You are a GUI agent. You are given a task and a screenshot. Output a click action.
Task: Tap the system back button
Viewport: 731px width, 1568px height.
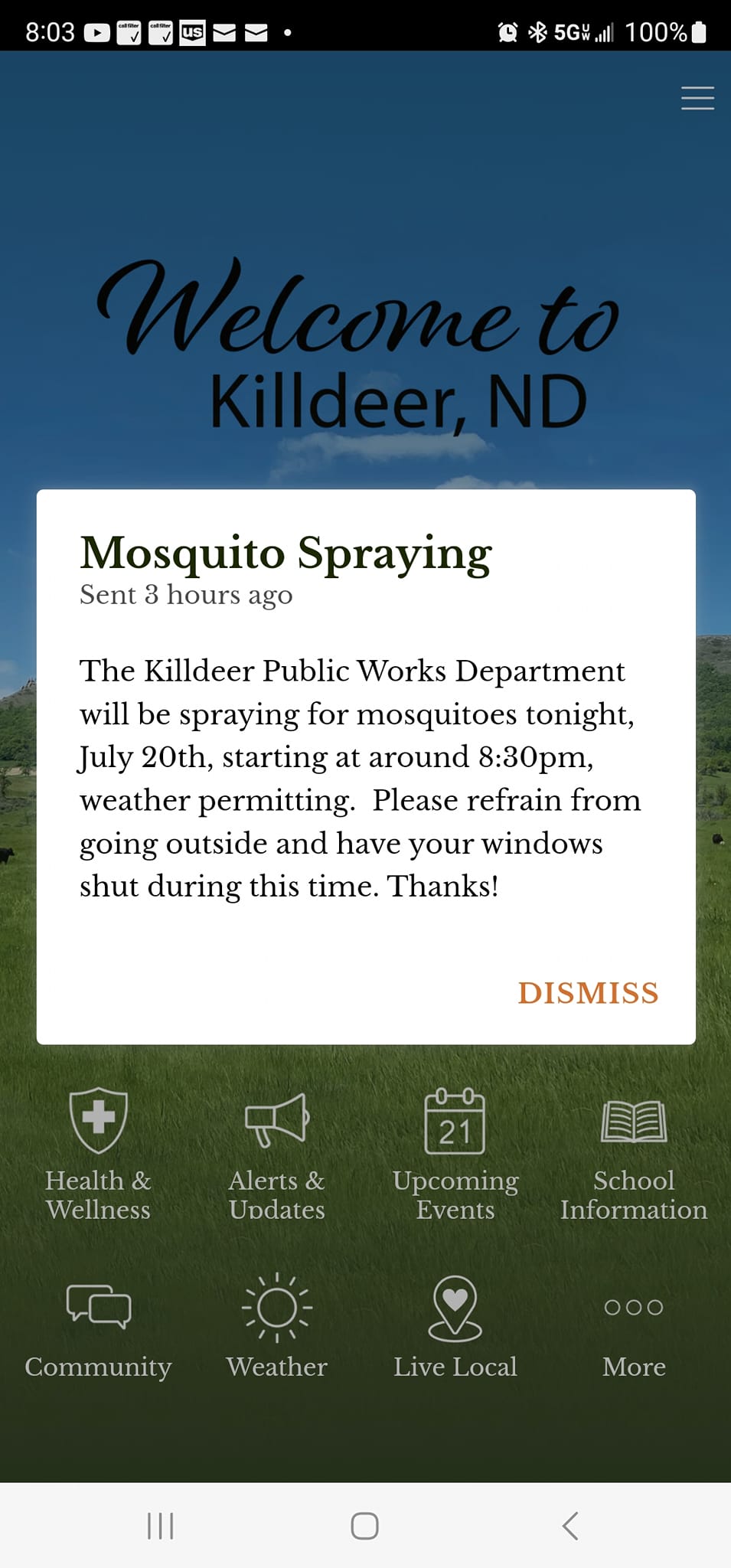[570, 1526]
